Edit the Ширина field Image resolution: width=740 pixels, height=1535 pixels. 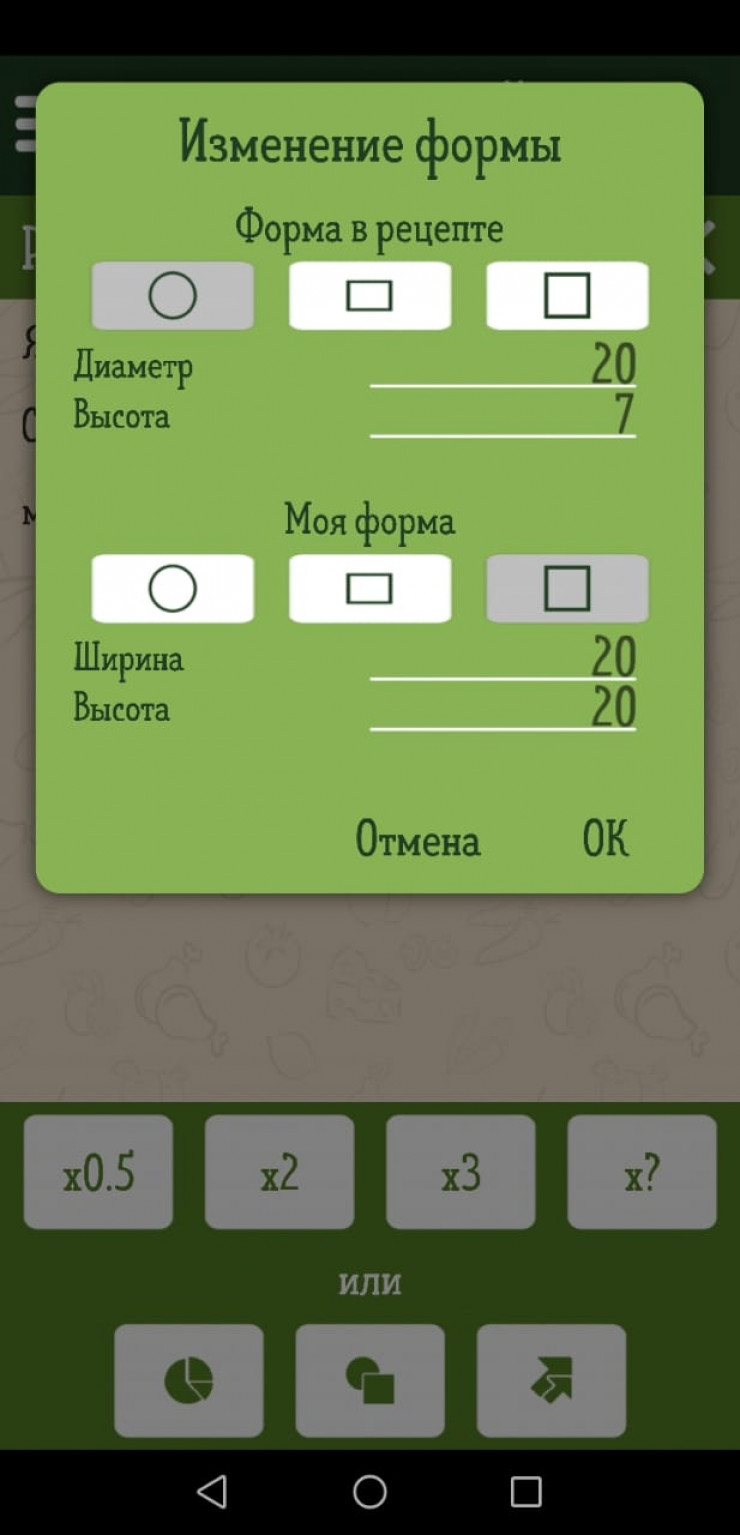tap(503, 658)
